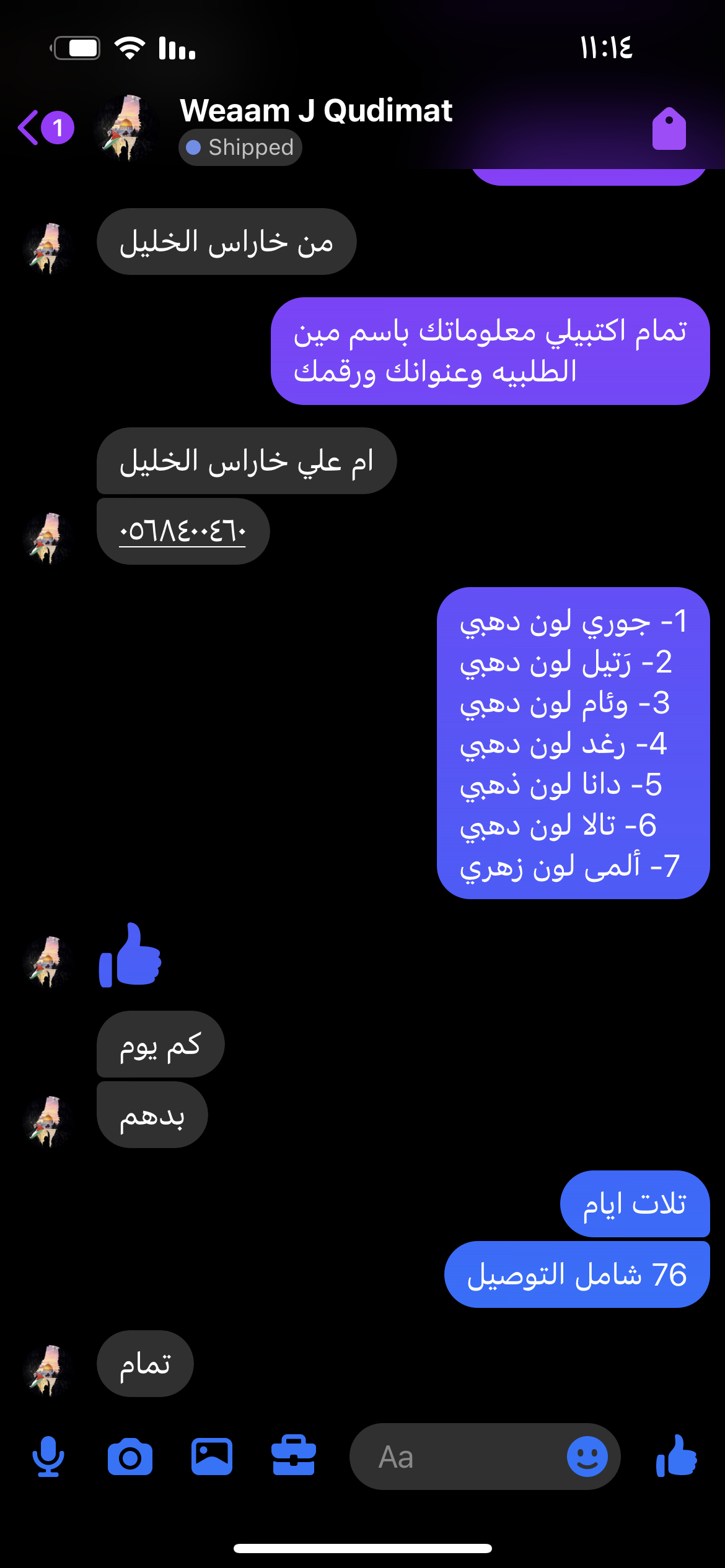Open Weaam J Qudimat contact details

(x=316, y=111)
